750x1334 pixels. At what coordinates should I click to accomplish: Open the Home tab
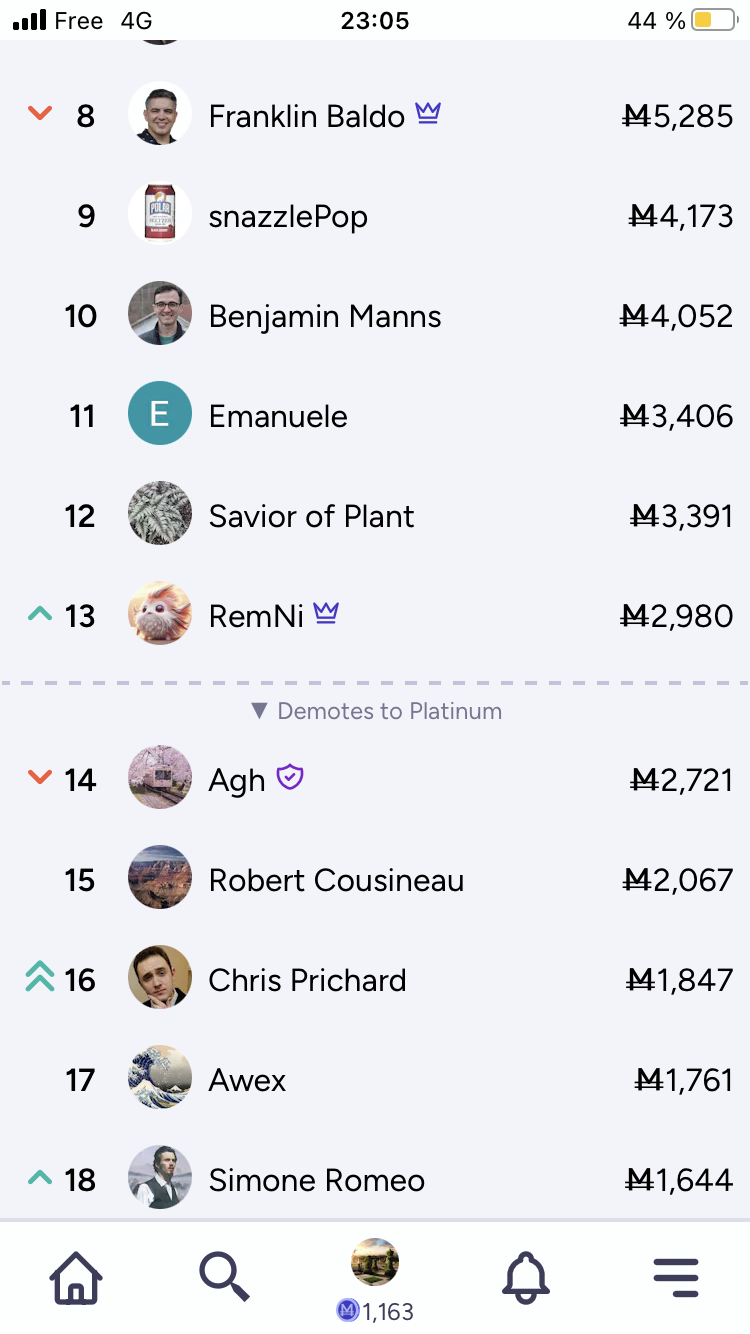76,1277
